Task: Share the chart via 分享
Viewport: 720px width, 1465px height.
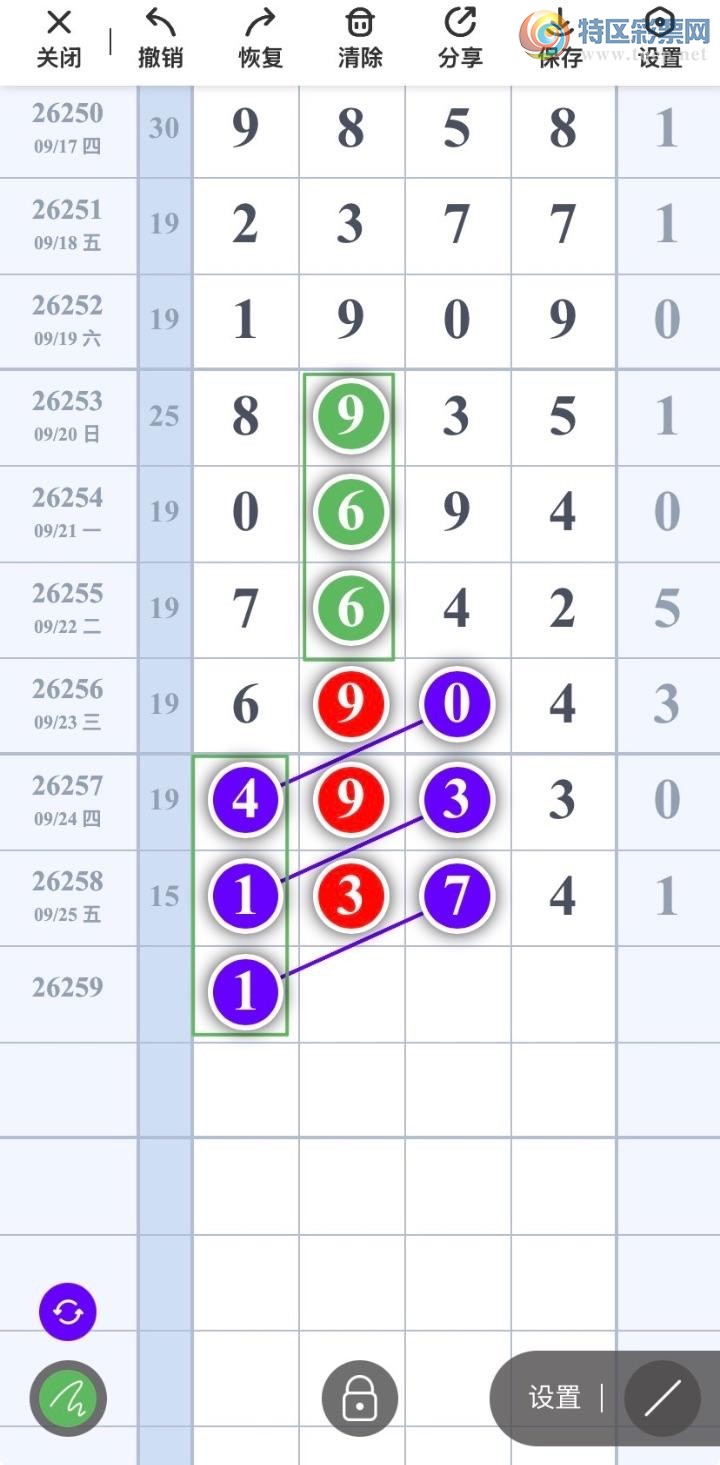Action: (x=460, y=39)
